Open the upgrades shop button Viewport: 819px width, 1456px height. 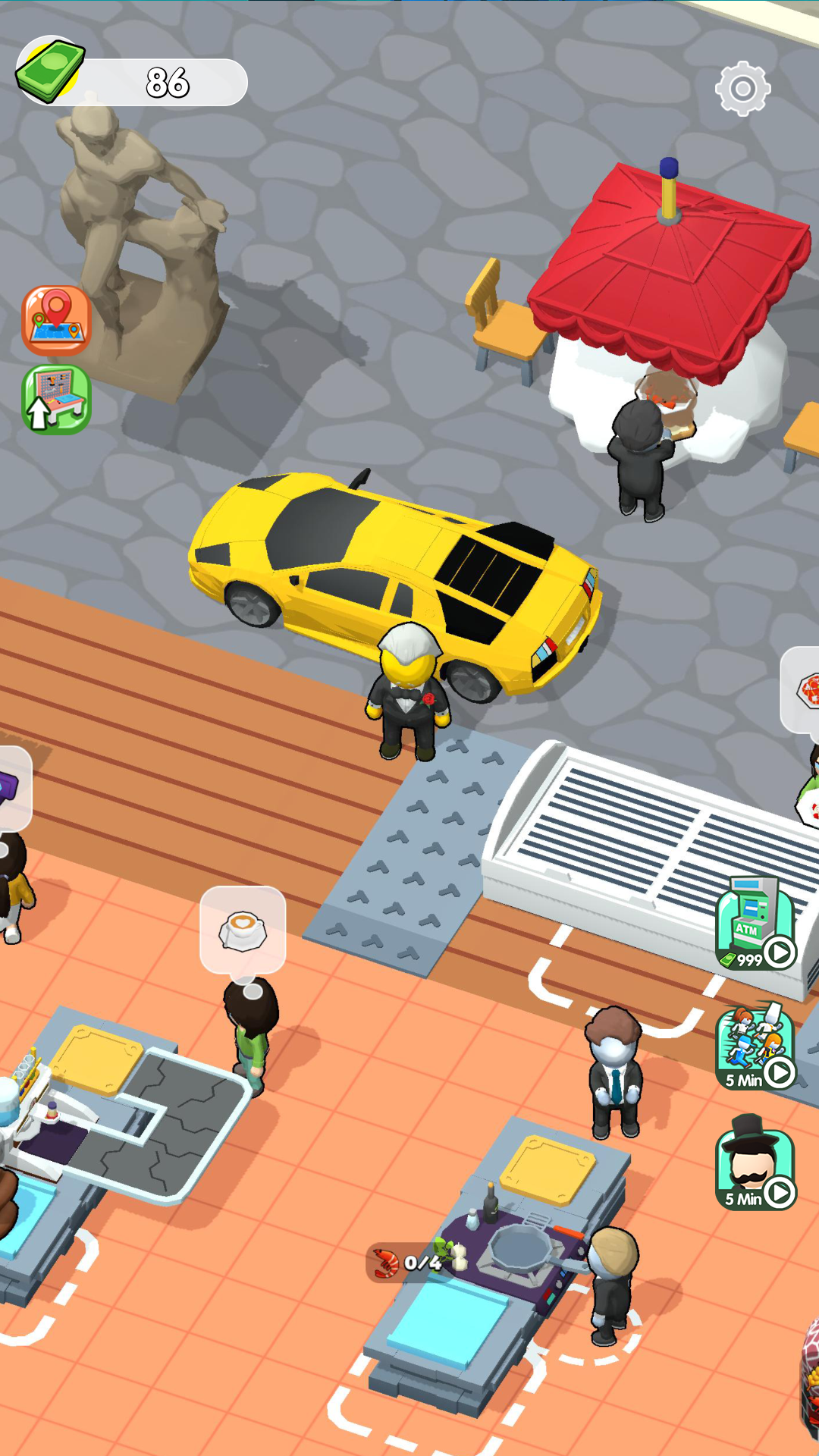click(56, 400)
